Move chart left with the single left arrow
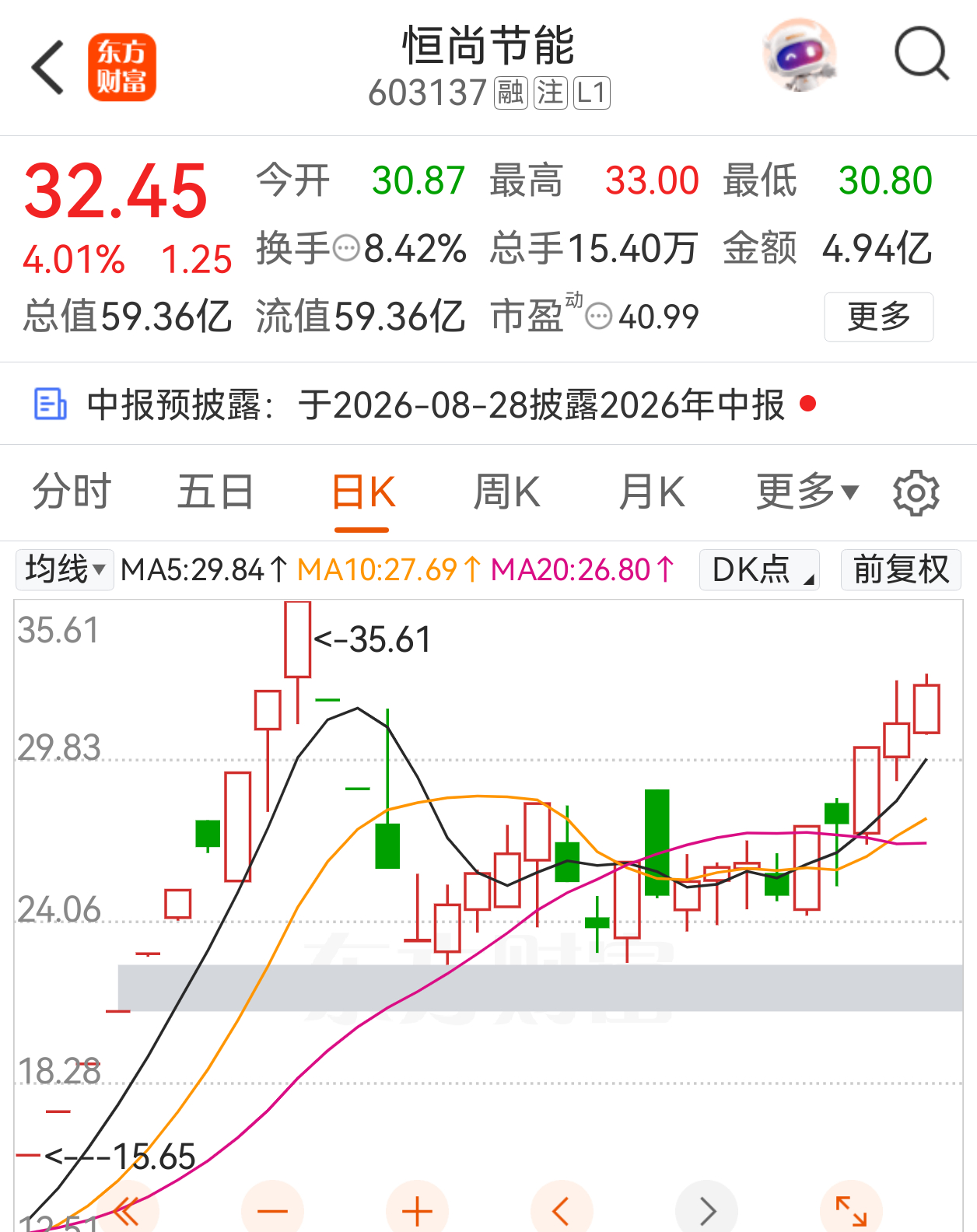The height and width of the screenshot is (1232, 977). click(x=562, y=1210)
